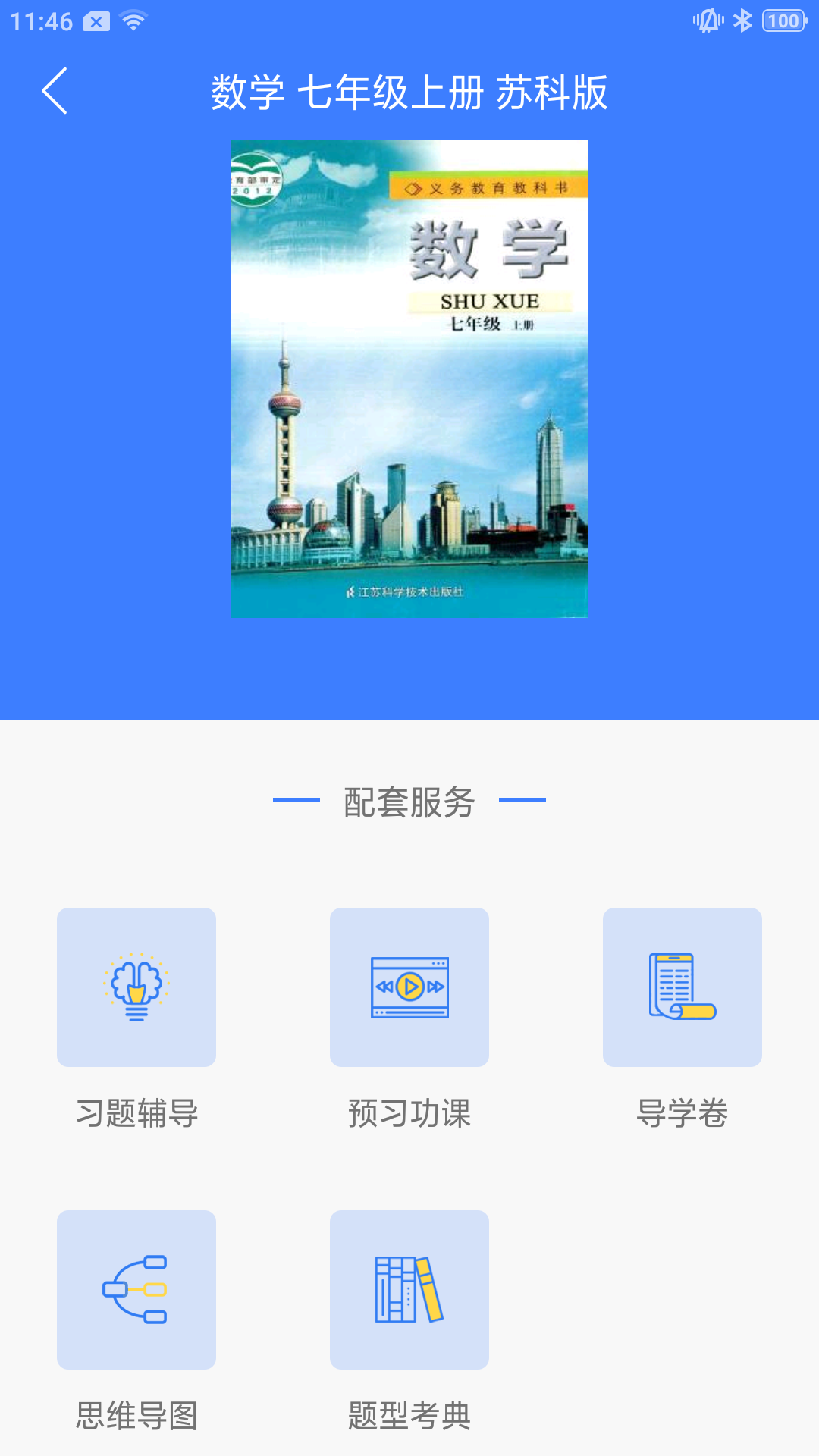Screen dimensions: 819x1456
Task: Tap the Bluetooth icon in status bar
Action: click(x=744, y=22)
